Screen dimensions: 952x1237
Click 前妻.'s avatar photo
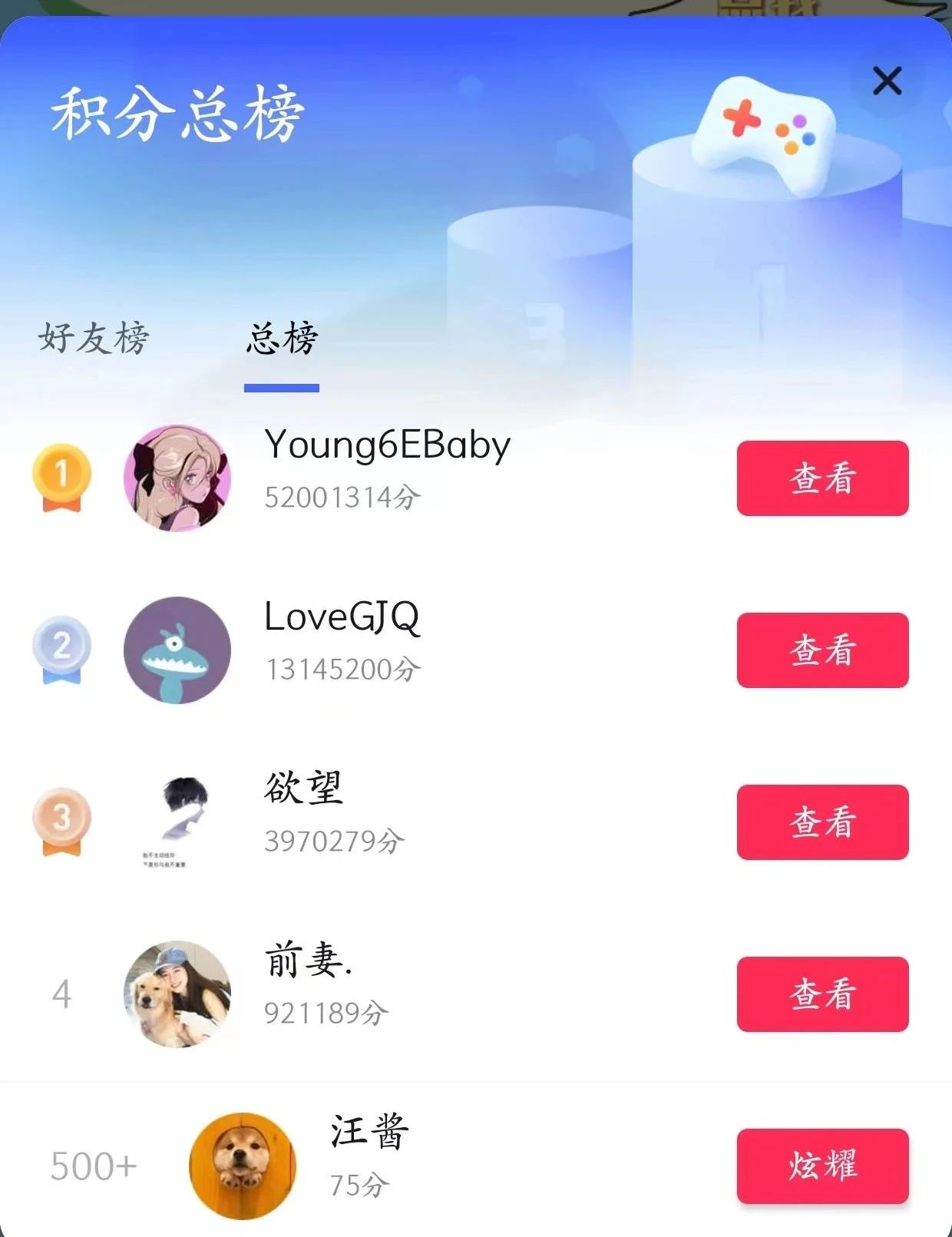177,995
